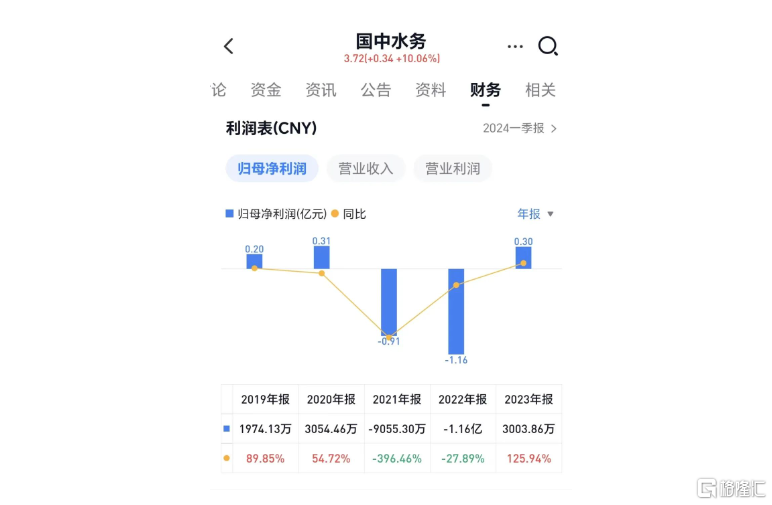Select the 归母净利润 chip
Viewport: 772px width, 505px height.
tap(272, 168)
